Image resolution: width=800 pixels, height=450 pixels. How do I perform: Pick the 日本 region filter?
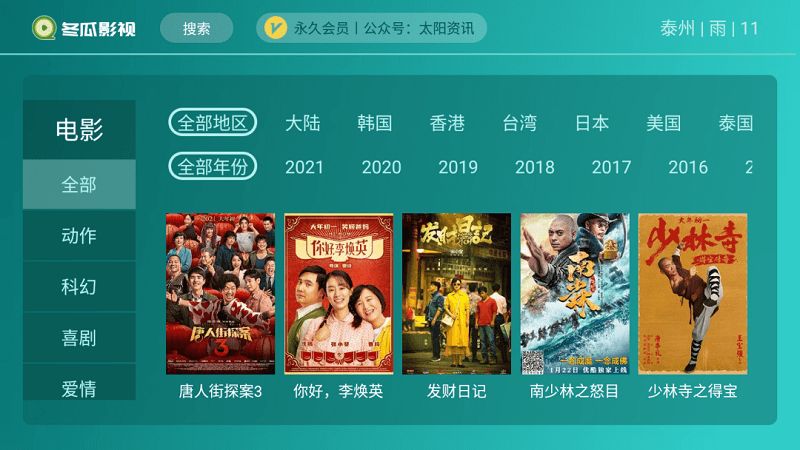[x=591, y=123]
